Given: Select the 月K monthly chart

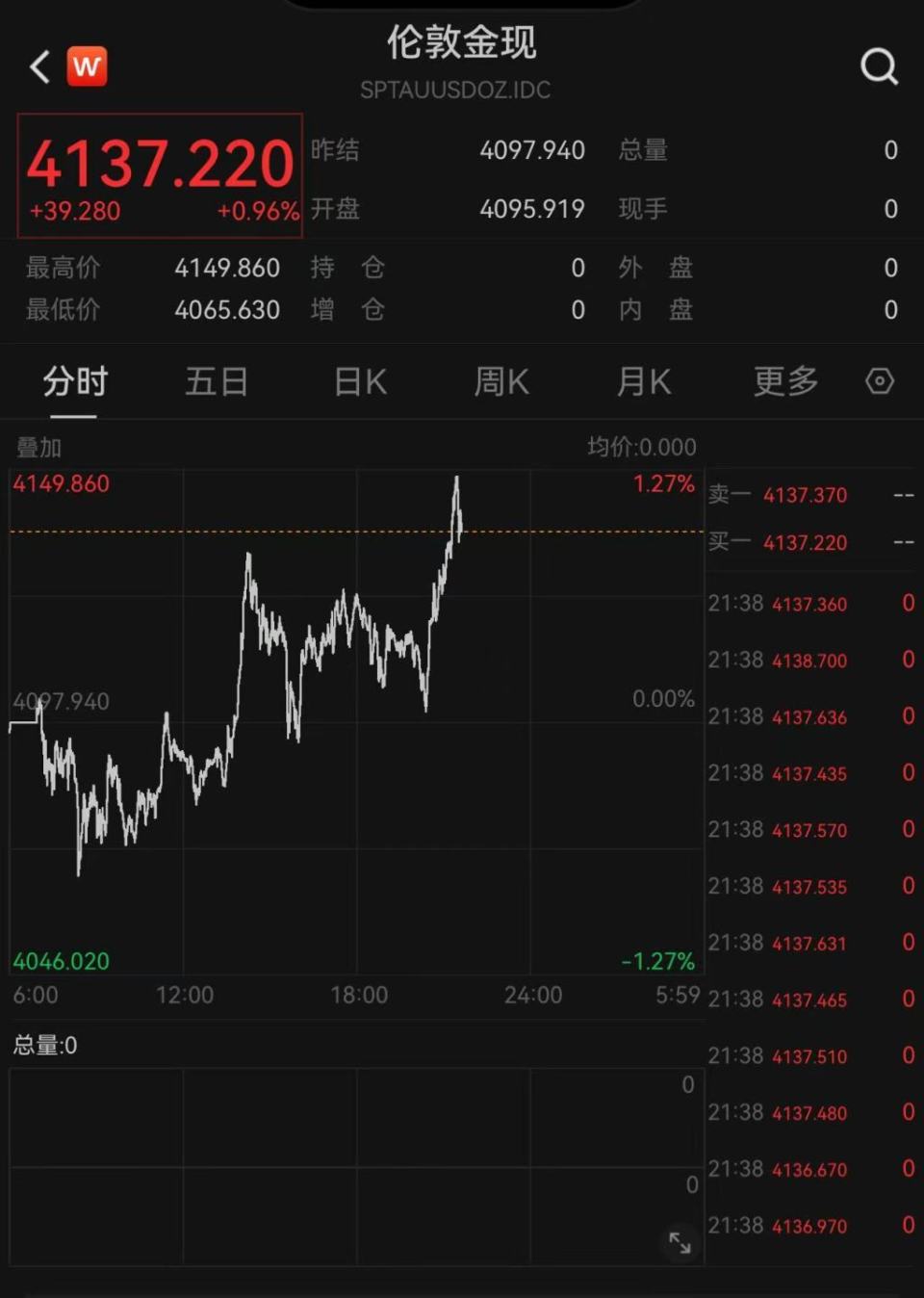Looking at the screenshot, I should click(642, 381).
